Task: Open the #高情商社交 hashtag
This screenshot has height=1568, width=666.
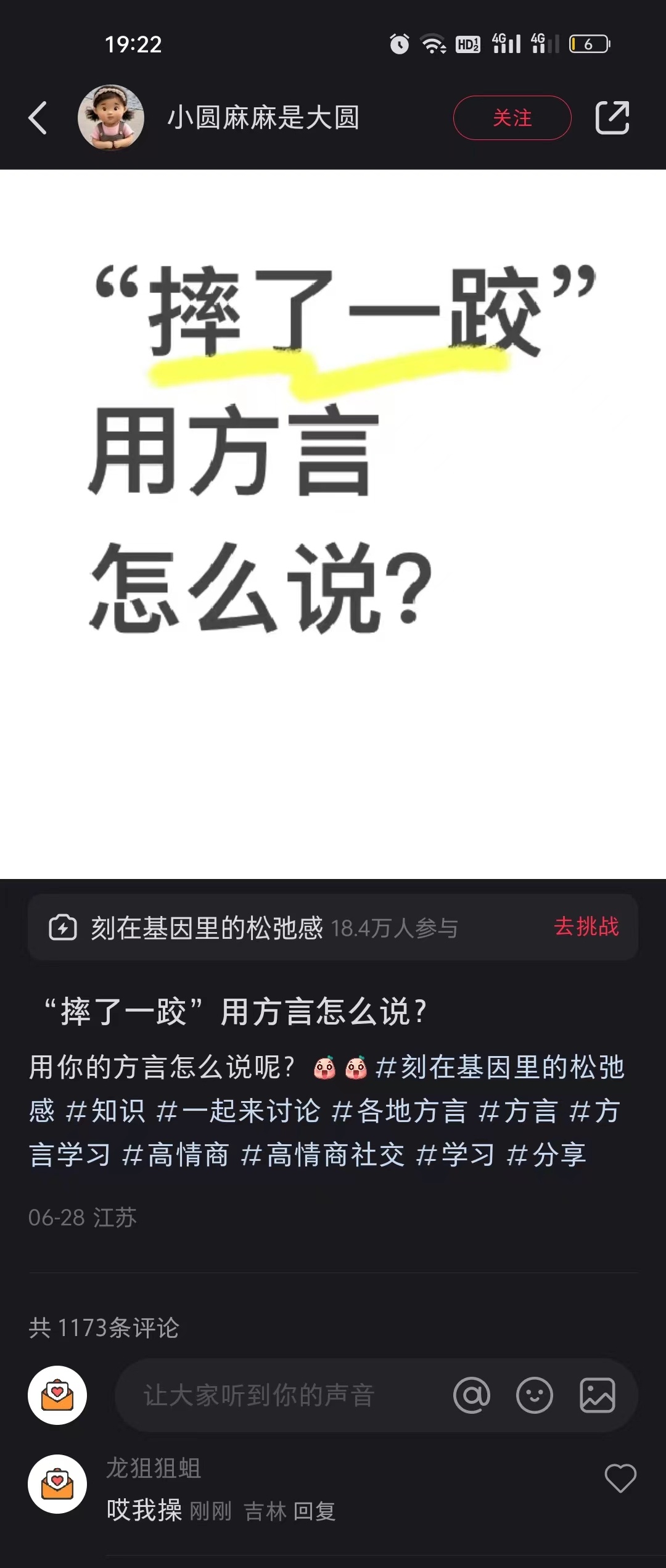Action: [x=323, y=1155]
